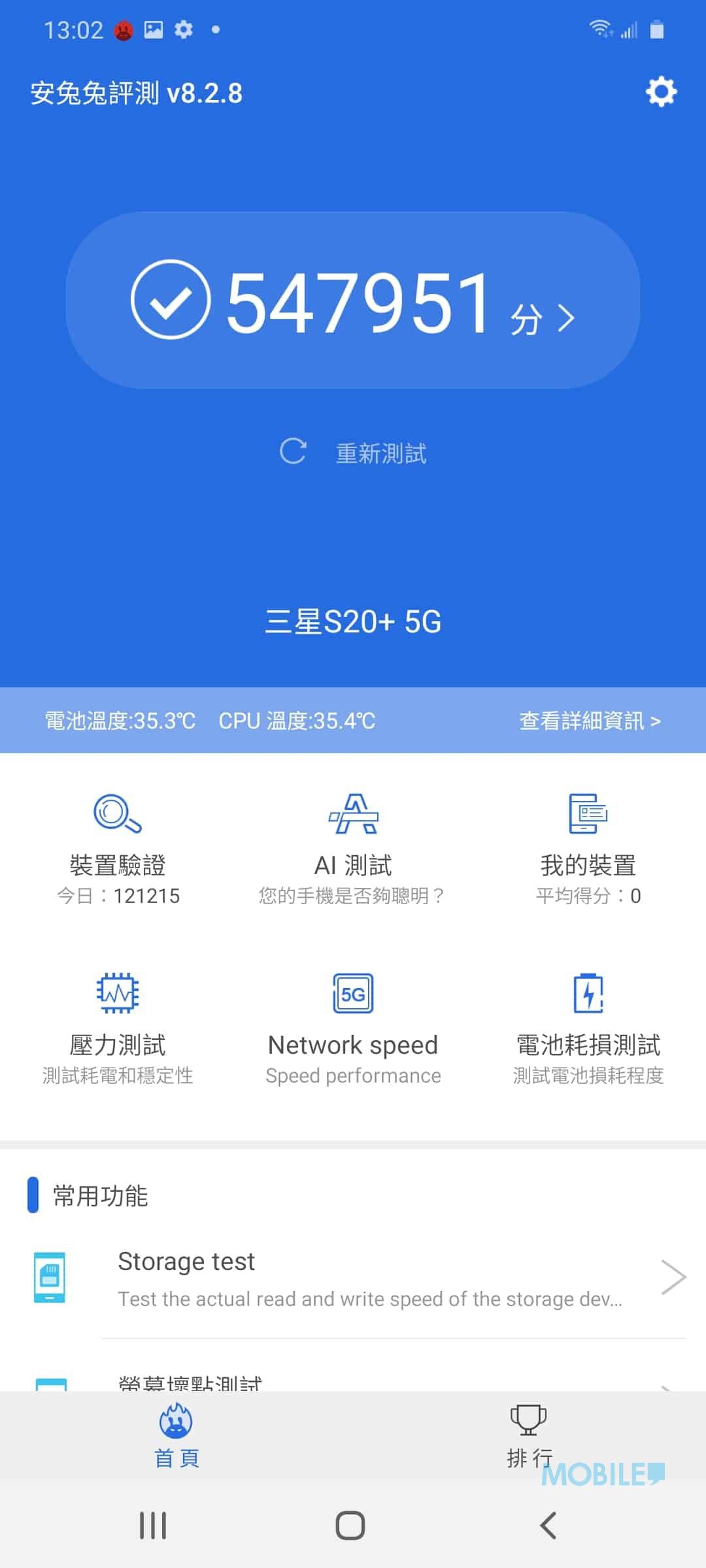Open 裝置驗證 device verification

click(118, 849)
